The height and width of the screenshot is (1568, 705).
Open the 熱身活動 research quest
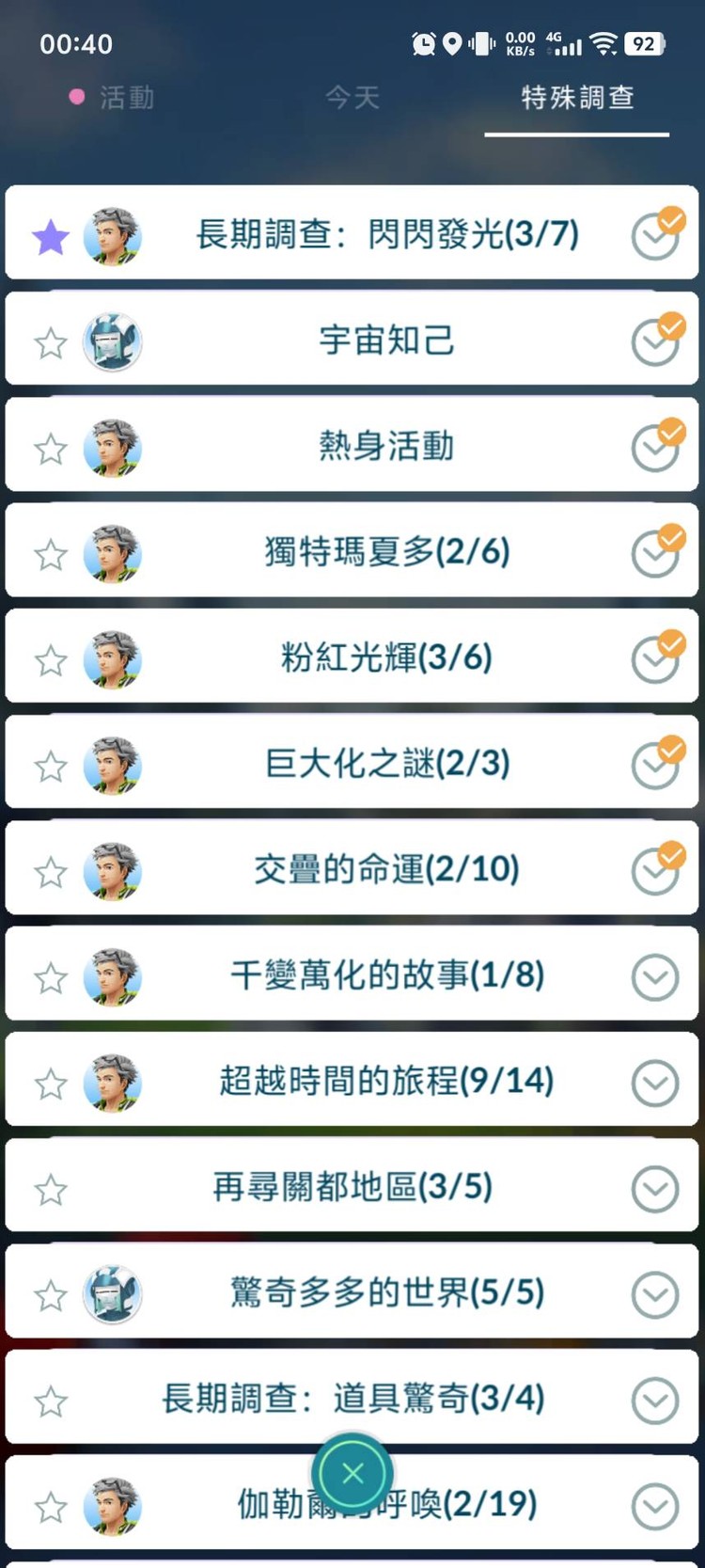pos(352,446)
